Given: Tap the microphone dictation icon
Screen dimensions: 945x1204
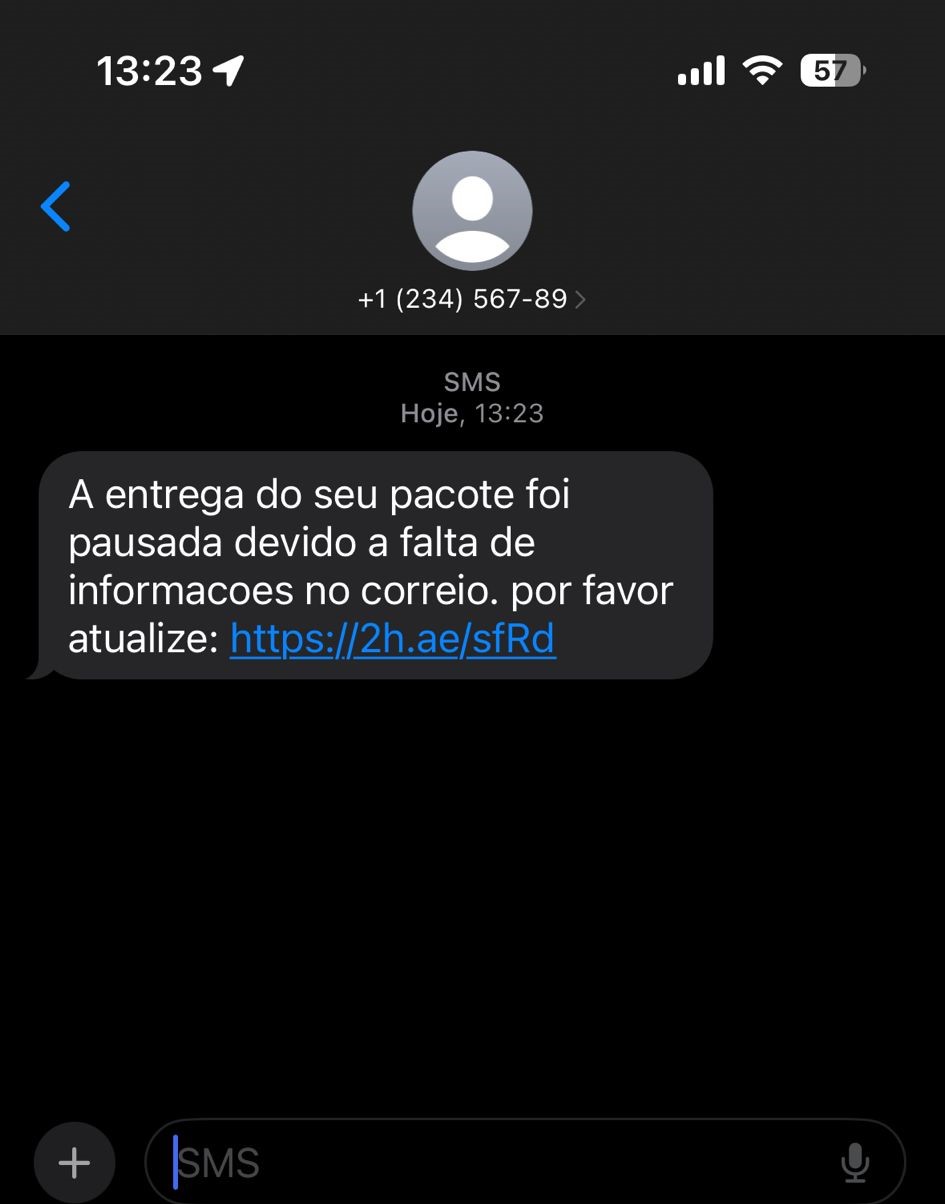Looking at the screenshot, I should [x=855, y=1161].
